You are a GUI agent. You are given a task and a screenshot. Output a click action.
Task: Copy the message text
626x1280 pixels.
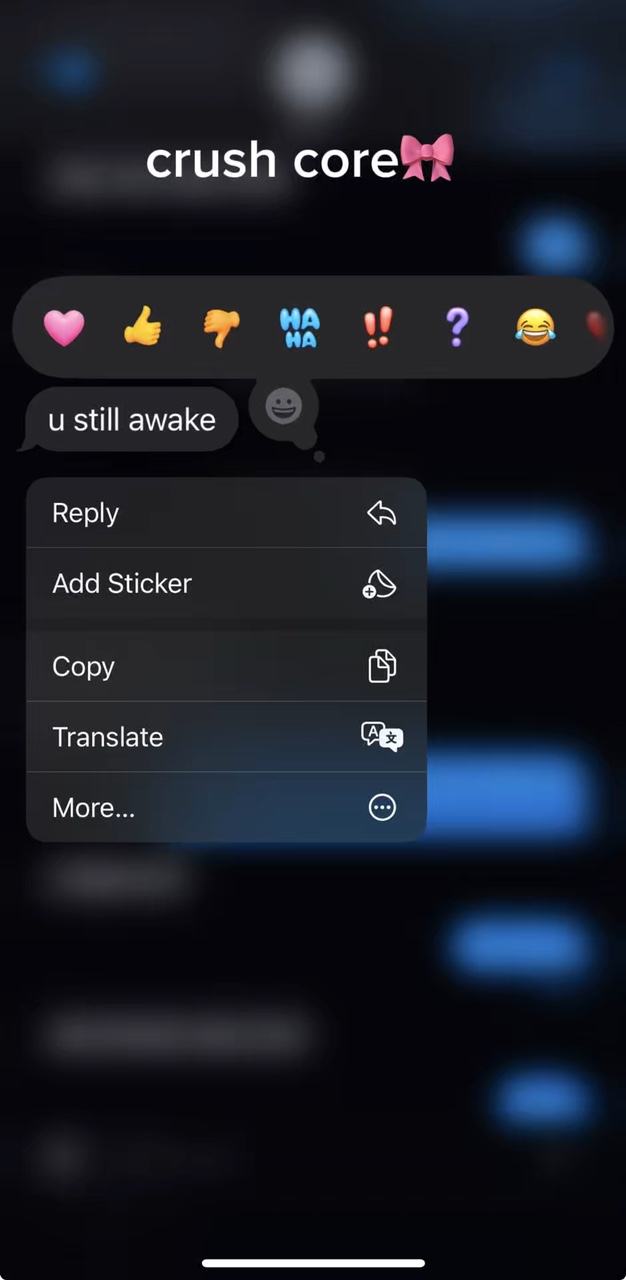tap(226, 666)
